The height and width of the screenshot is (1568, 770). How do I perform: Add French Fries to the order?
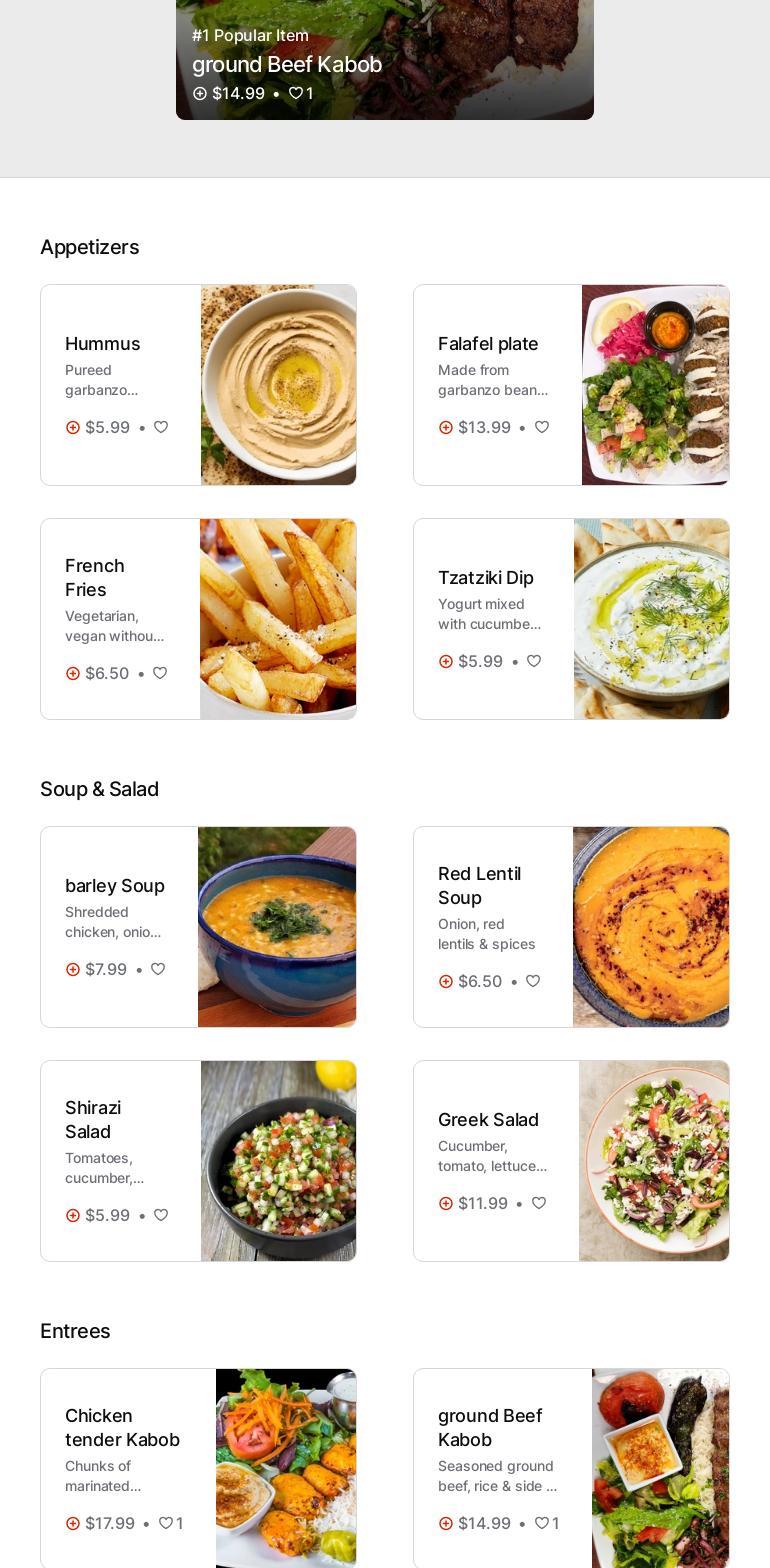(73, 674)
